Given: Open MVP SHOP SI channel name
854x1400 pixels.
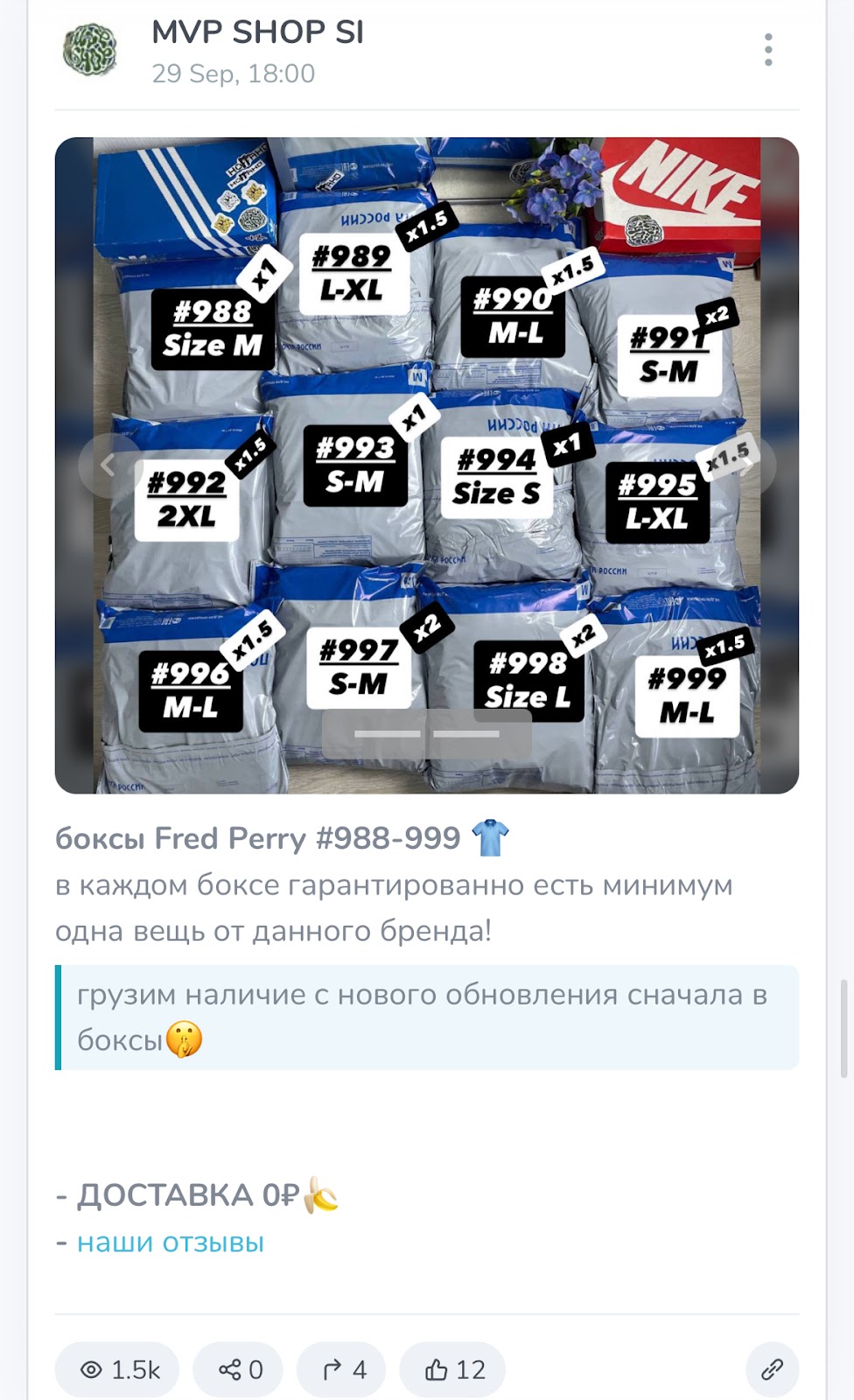Looking at the screenshot, I should coord(257,32).
